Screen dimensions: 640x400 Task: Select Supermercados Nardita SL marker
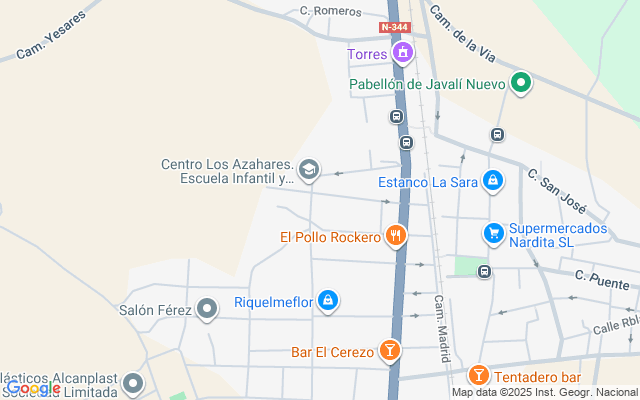tap(493, 234)
